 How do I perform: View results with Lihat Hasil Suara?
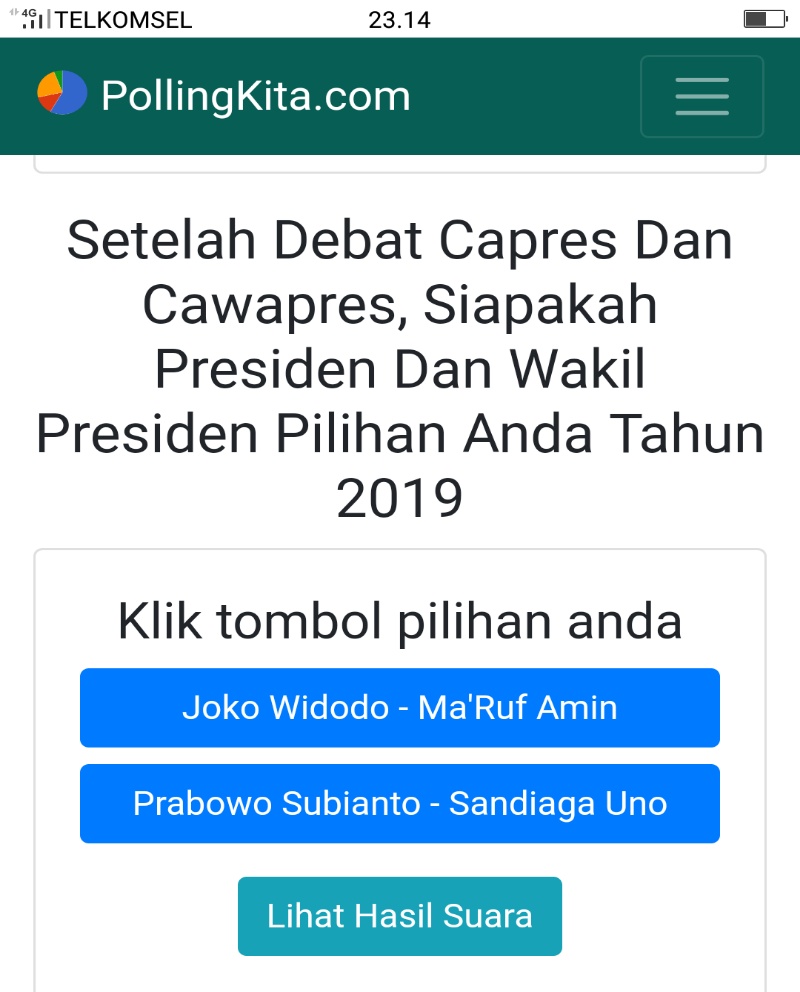[x=400, y=916]
